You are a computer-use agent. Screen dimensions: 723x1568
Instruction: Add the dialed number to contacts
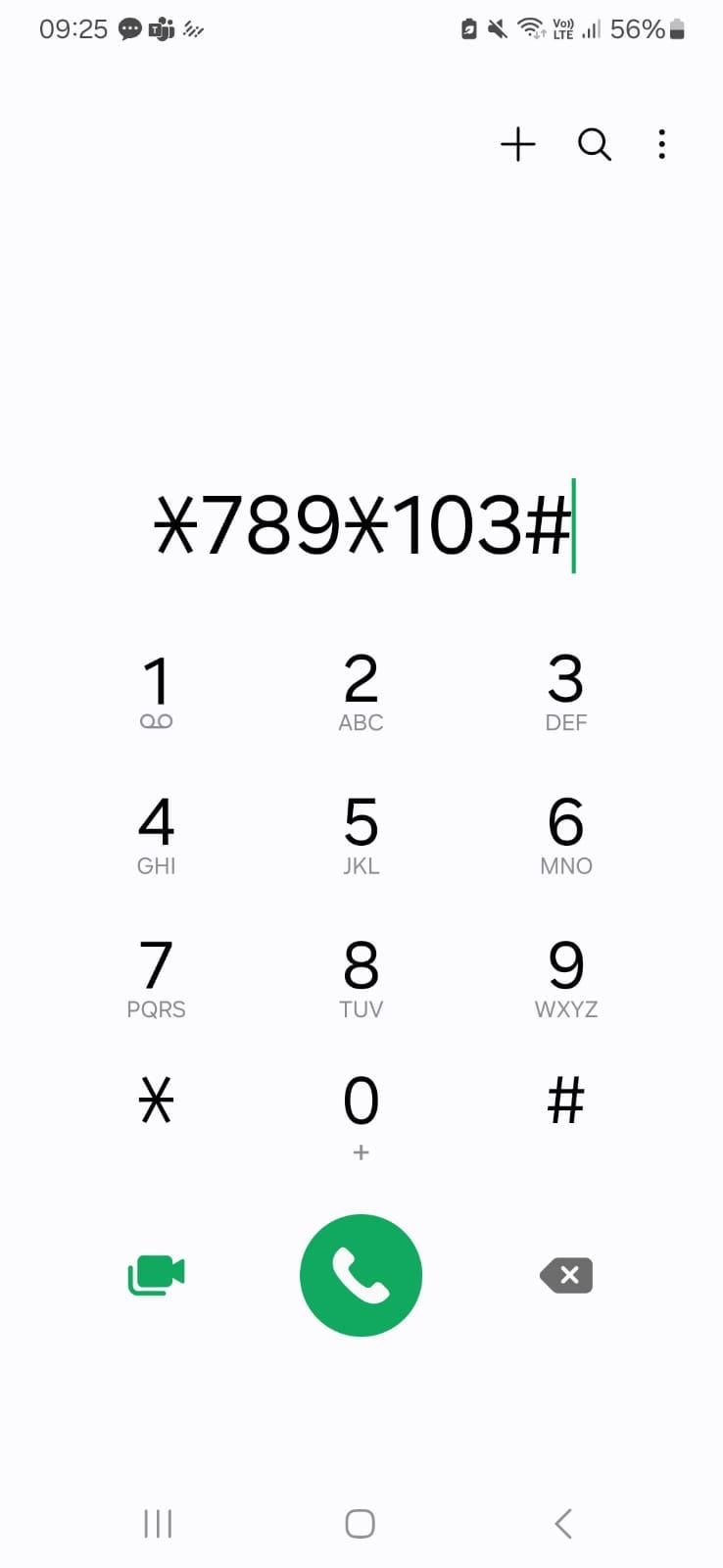point(517,145)
